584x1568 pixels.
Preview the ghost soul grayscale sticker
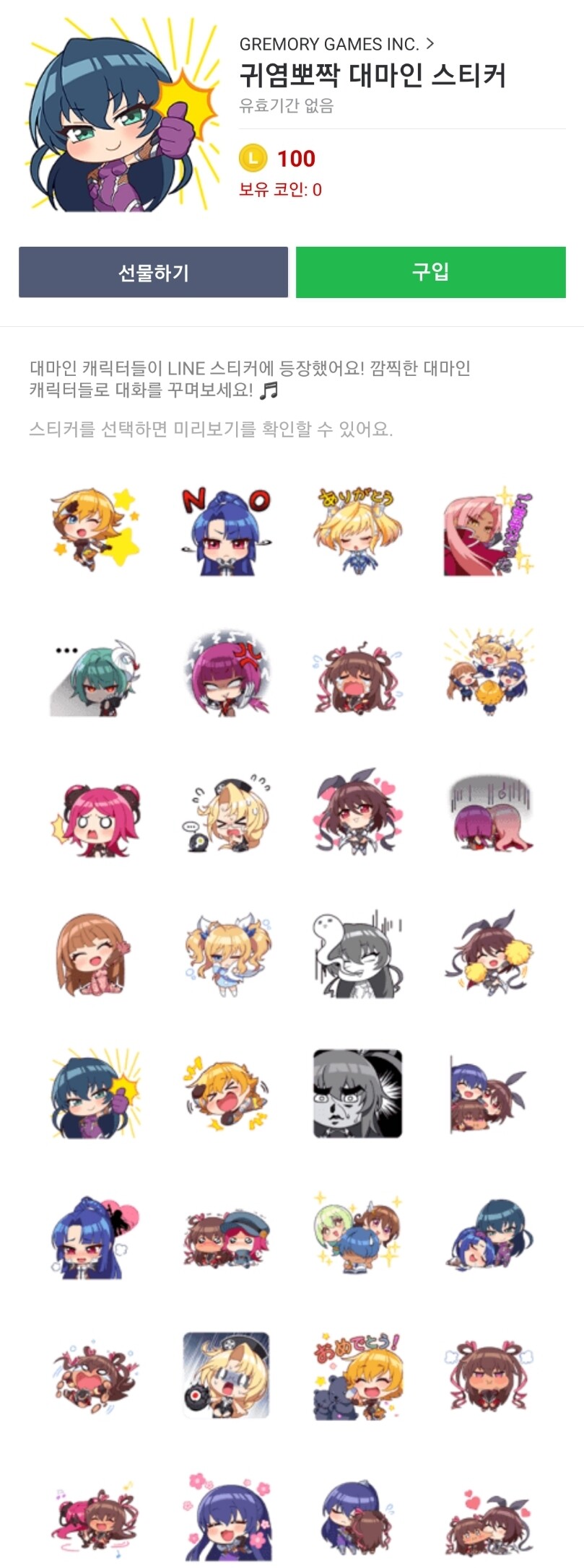click(x=357, y=954)
